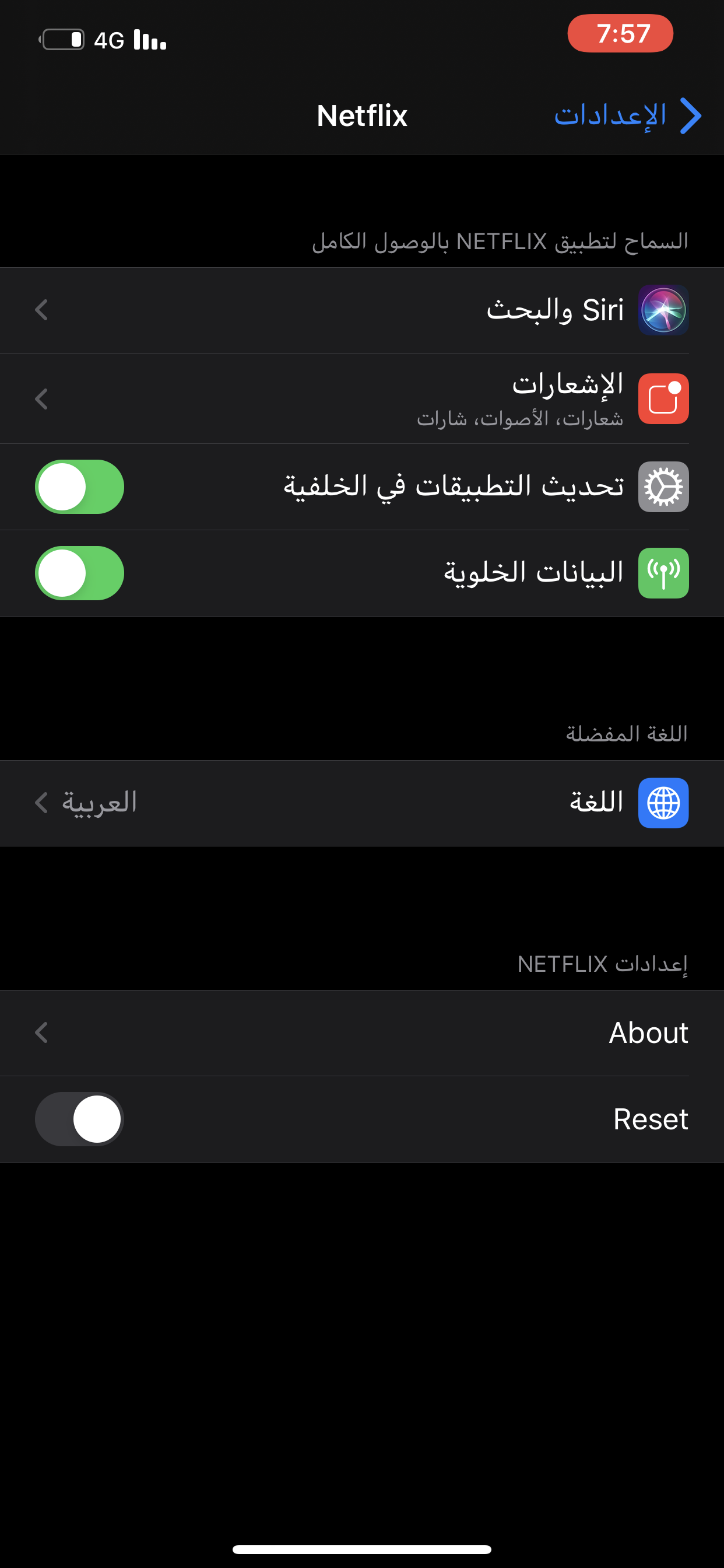Turn on the Reset switch
The image size is (724, 1568).
(79, 1119)
